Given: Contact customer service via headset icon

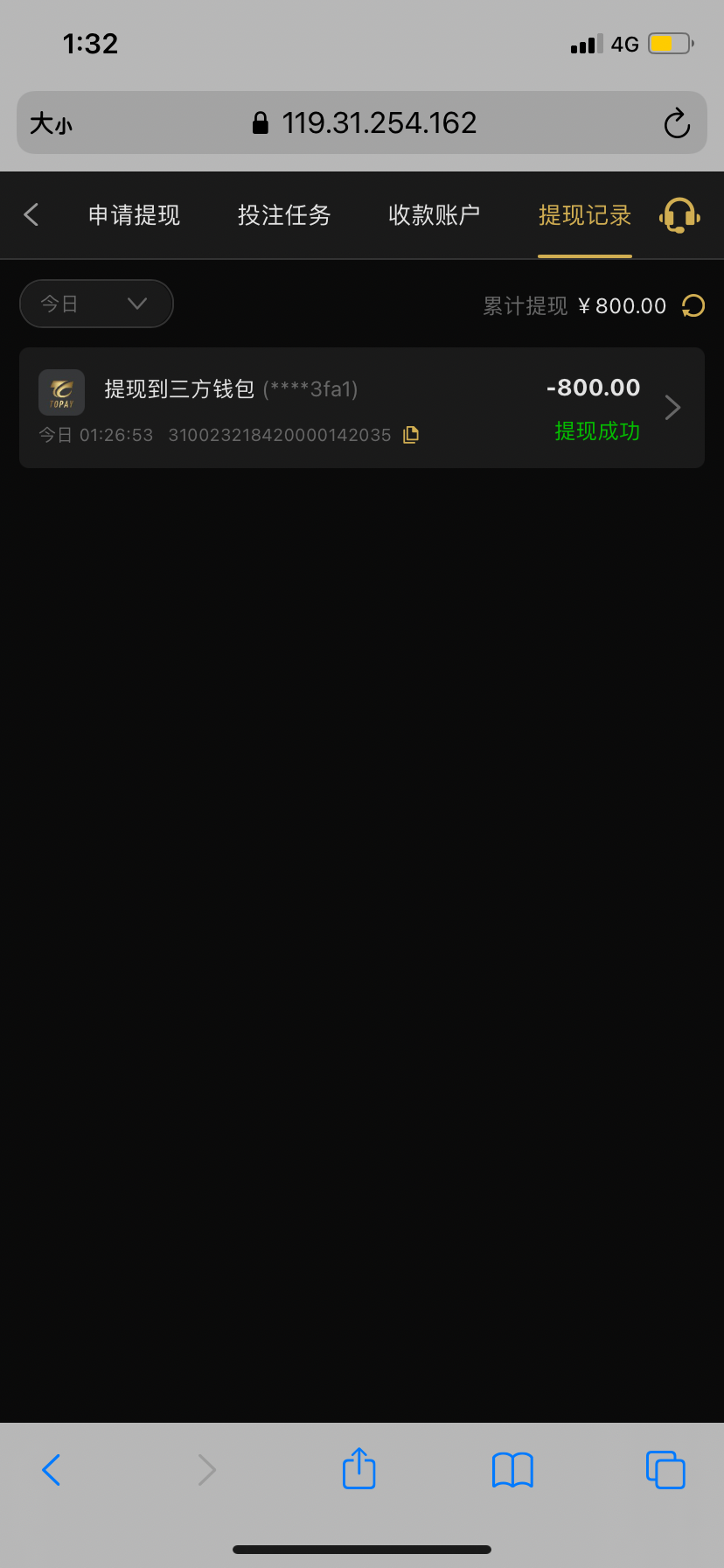Looking at the screenshot, I should pos(679,215).
